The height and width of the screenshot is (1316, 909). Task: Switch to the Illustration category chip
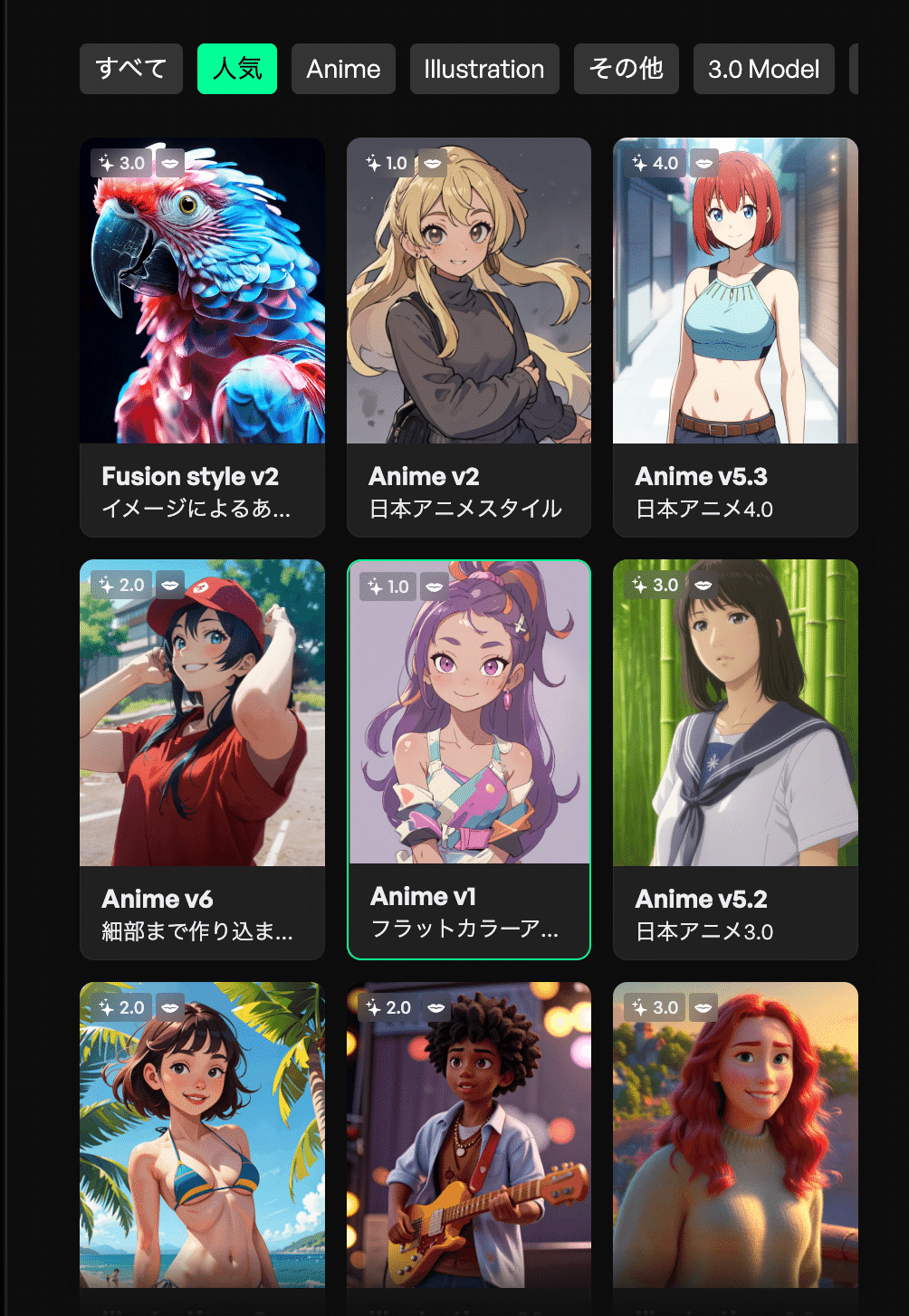pyautogui.click(x=484, y=69)
